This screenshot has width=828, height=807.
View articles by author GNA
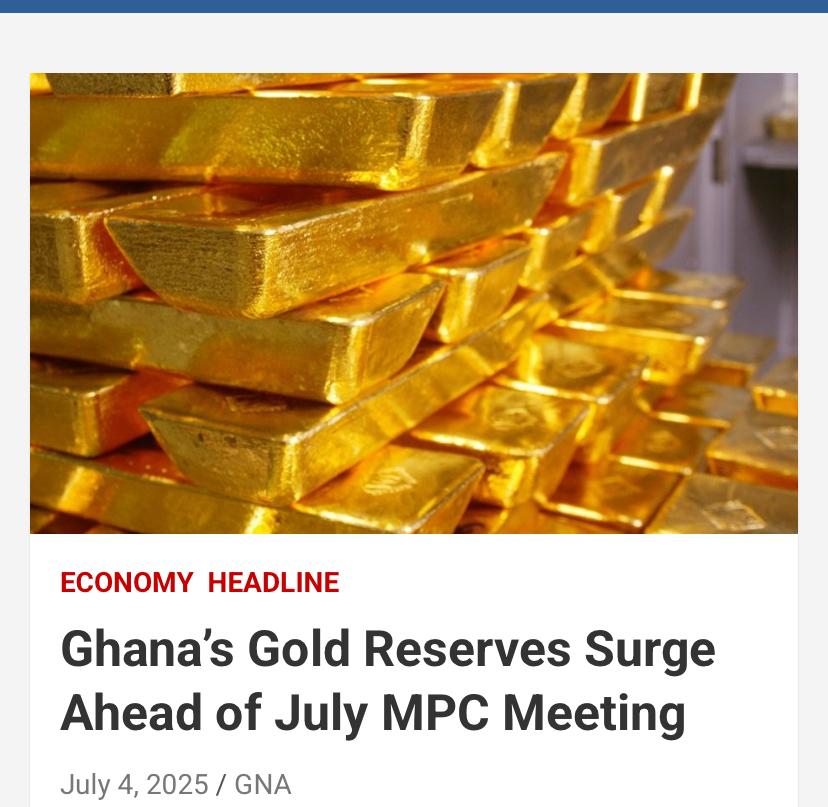263,785
